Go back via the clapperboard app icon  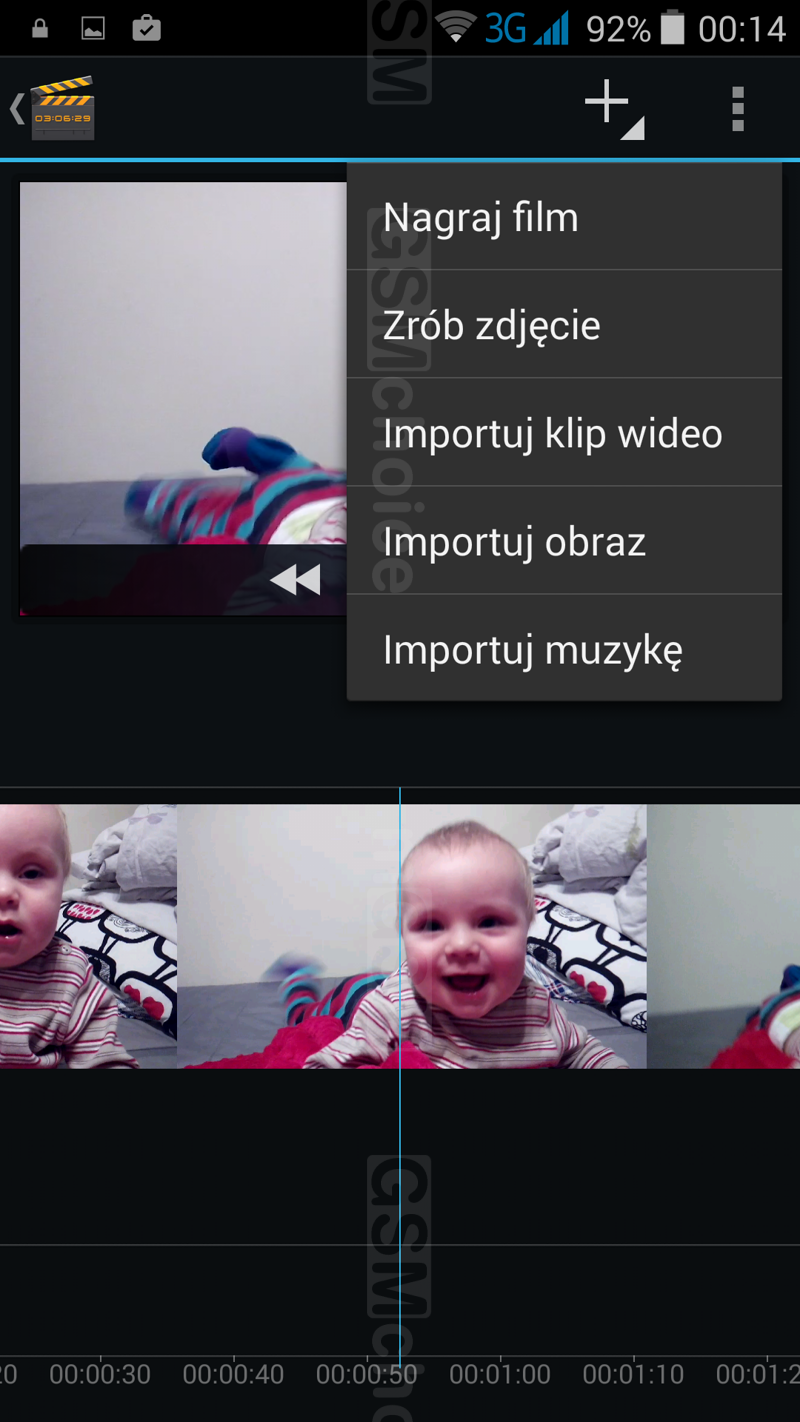pyautogui.click(x=54, y=108)
